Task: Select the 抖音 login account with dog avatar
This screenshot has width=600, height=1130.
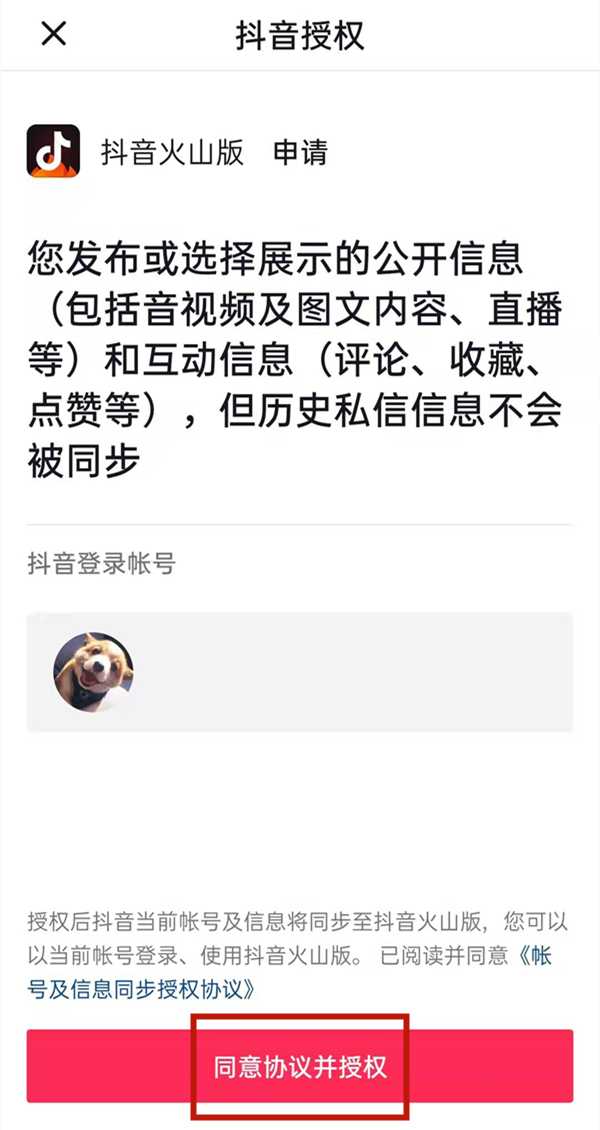Action: (x=299, y=671)
